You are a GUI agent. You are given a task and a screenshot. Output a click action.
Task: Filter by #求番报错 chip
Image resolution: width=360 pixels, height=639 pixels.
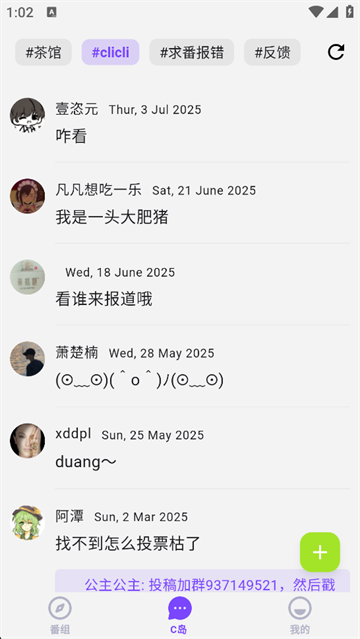[192, 52]
